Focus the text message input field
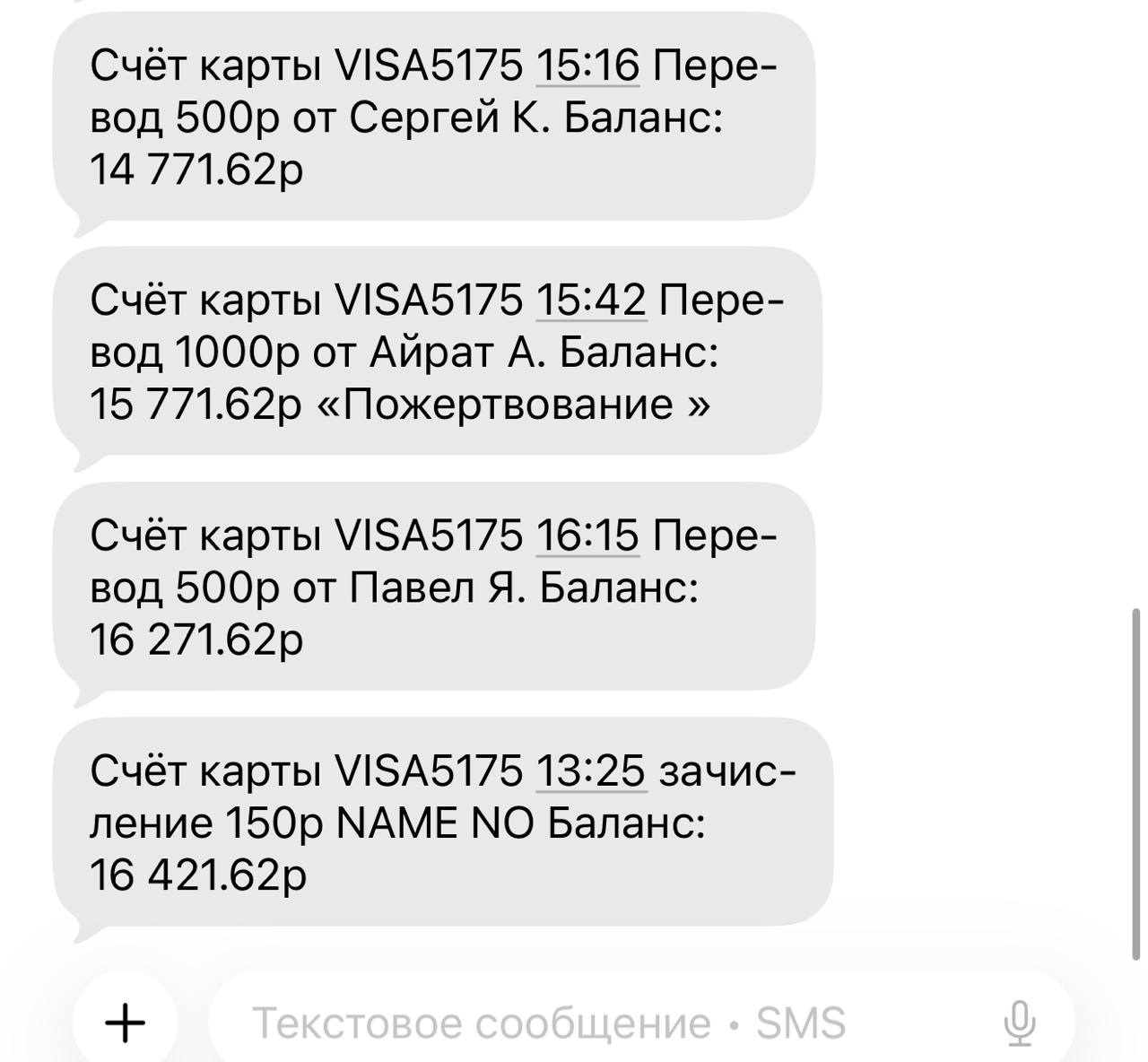 [574, 1023]
